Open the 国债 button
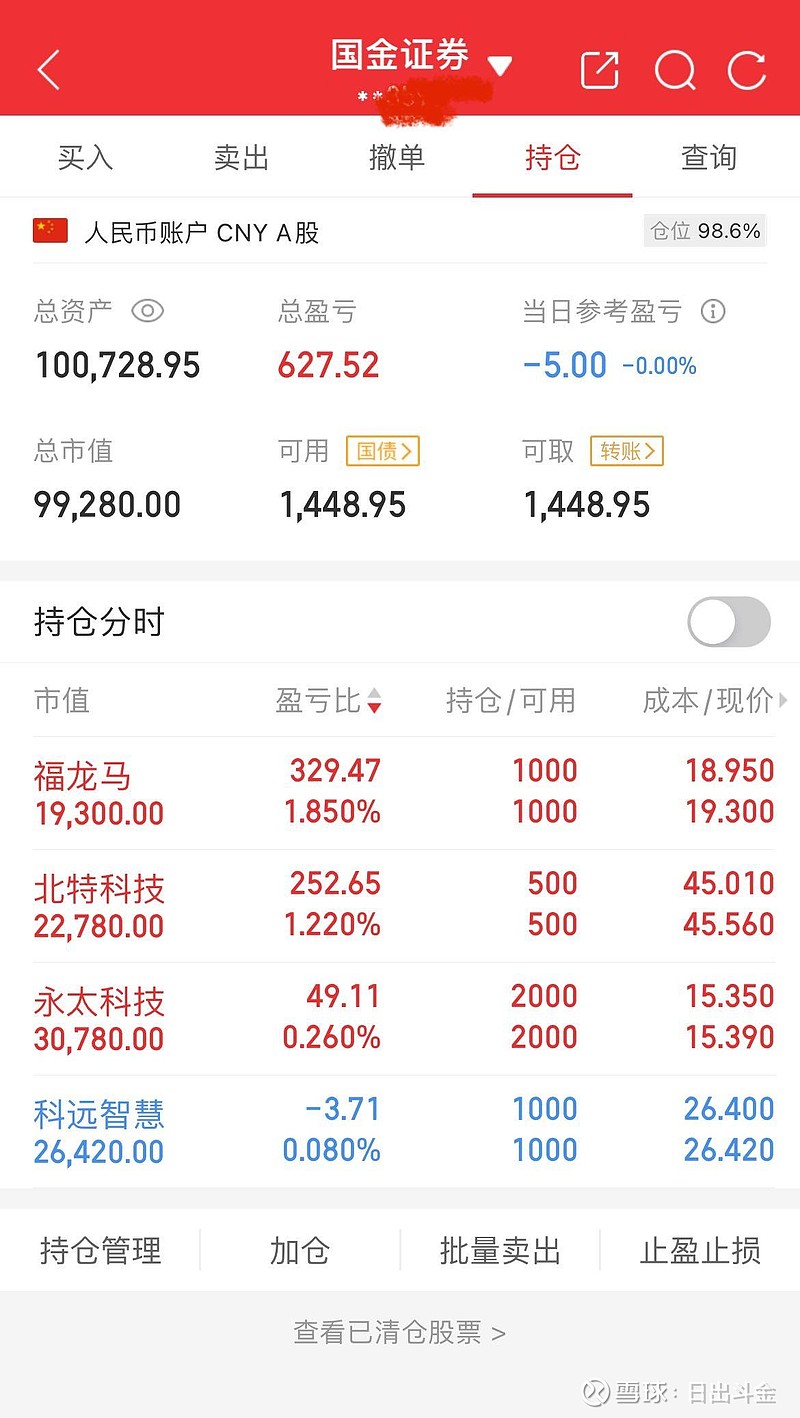The width and height of the screenshot is (800, 1418). coord(383,451)
